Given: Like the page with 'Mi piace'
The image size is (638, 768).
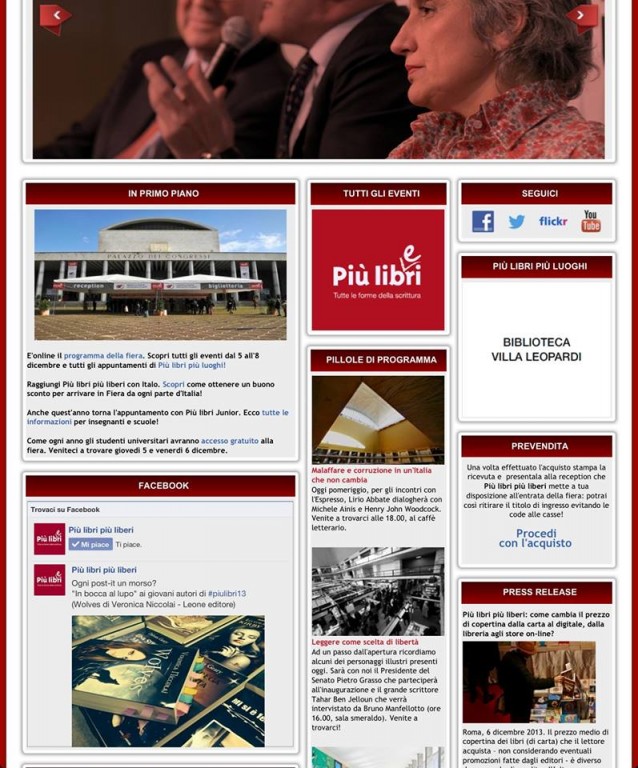Looking at the screenshot, I should click(90, 544).
